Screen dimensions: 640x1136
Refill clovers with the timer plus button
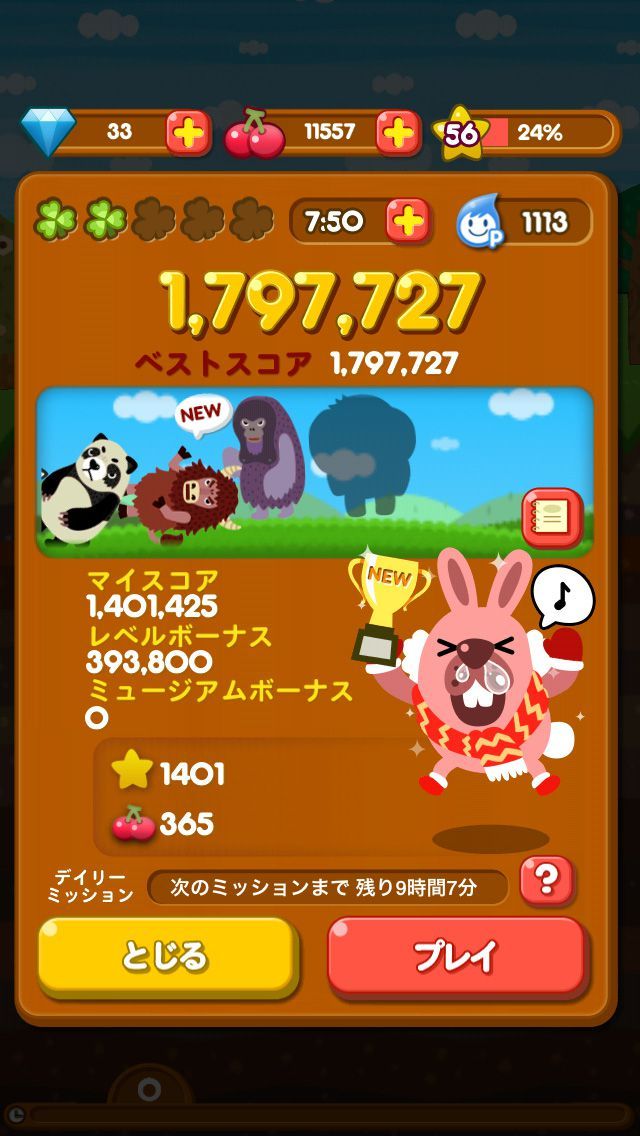[x=407, y=221]
